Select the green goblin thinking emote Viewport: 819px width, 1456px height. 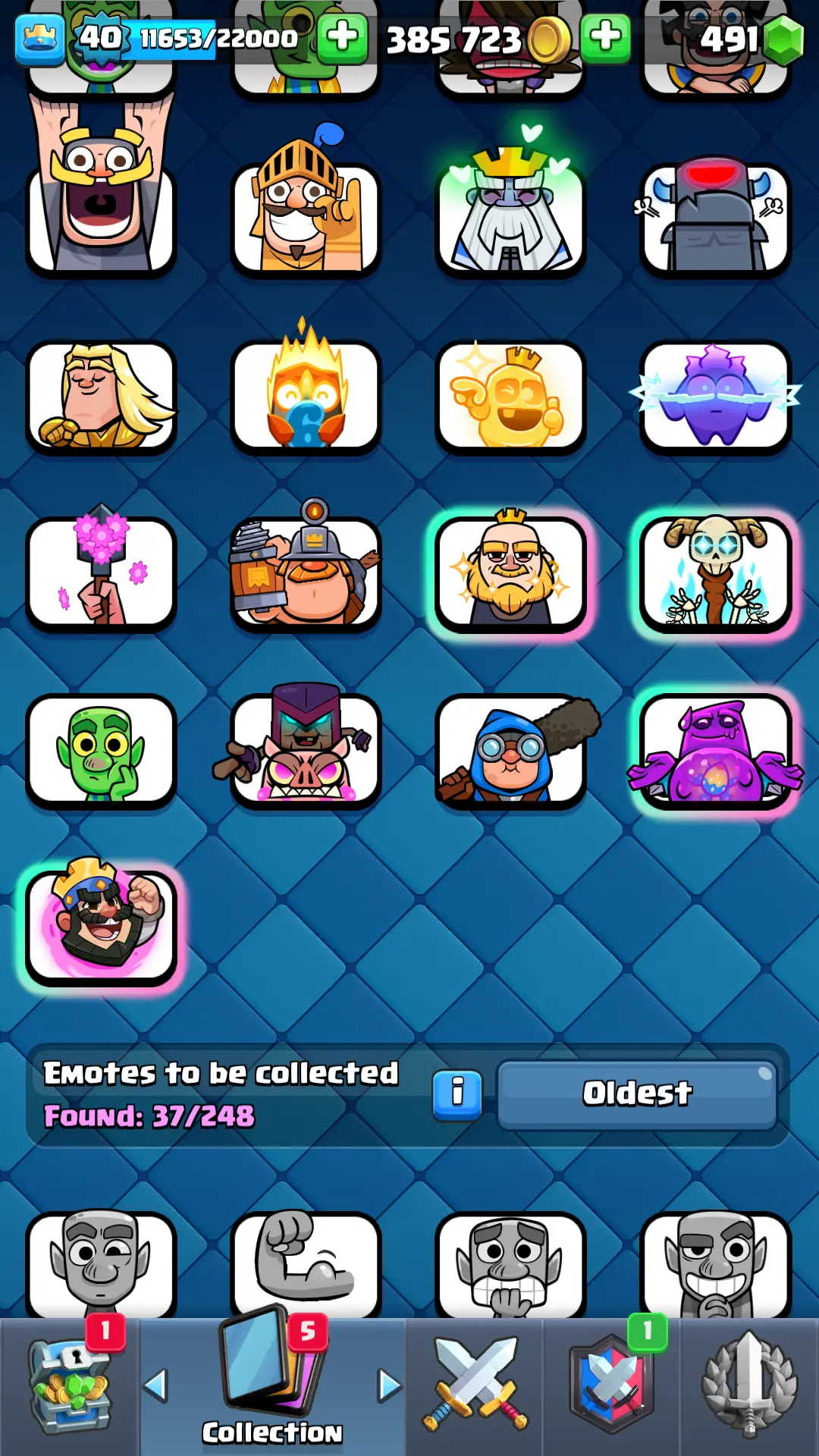101,751
